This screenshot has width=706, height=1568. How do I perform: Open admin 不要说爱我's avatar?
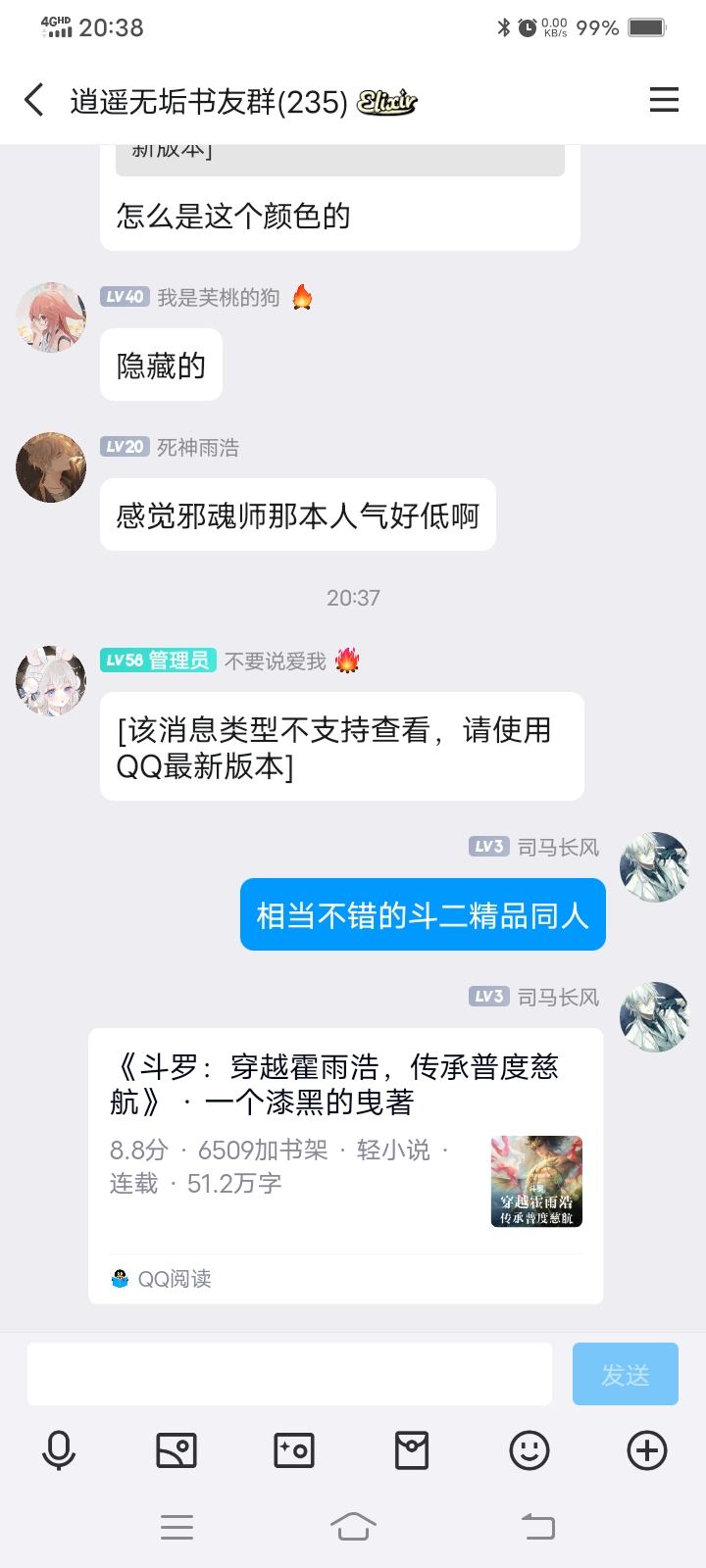click(51, 681)
